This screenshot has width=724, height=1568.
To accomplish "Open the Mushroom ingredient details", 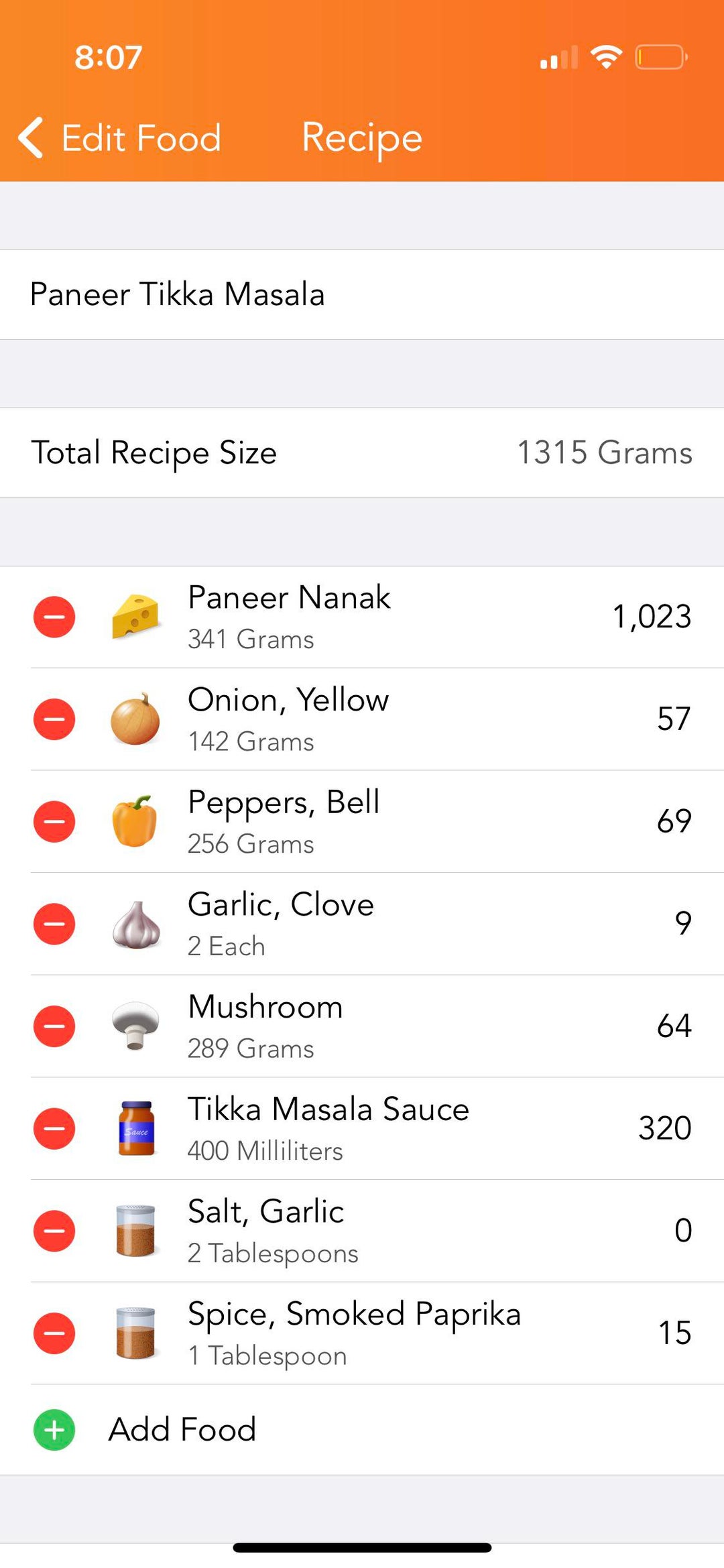I will coord(402,1026).
